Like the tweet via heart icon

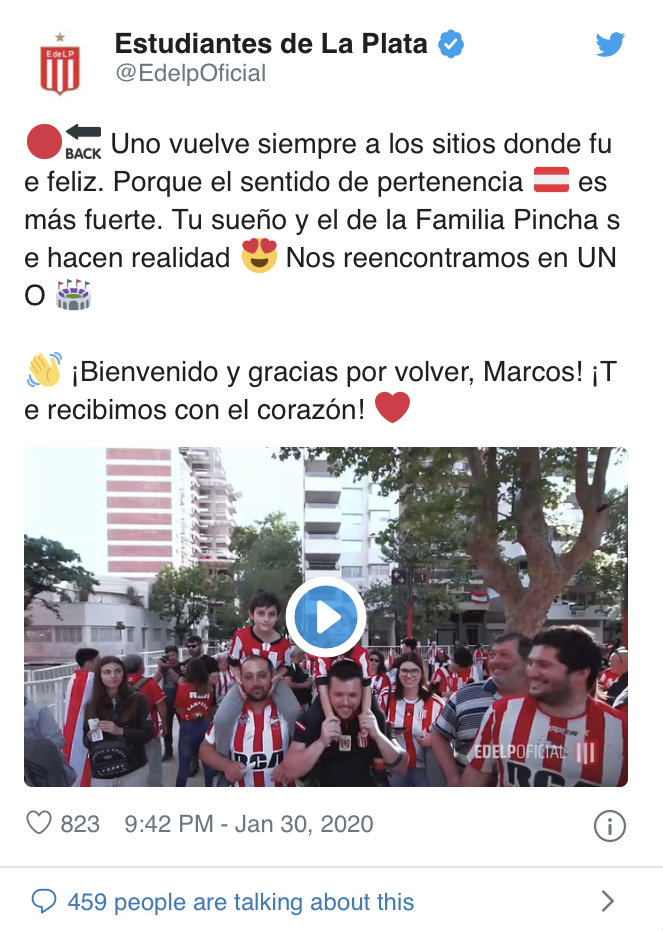click(x=39, y=824)
